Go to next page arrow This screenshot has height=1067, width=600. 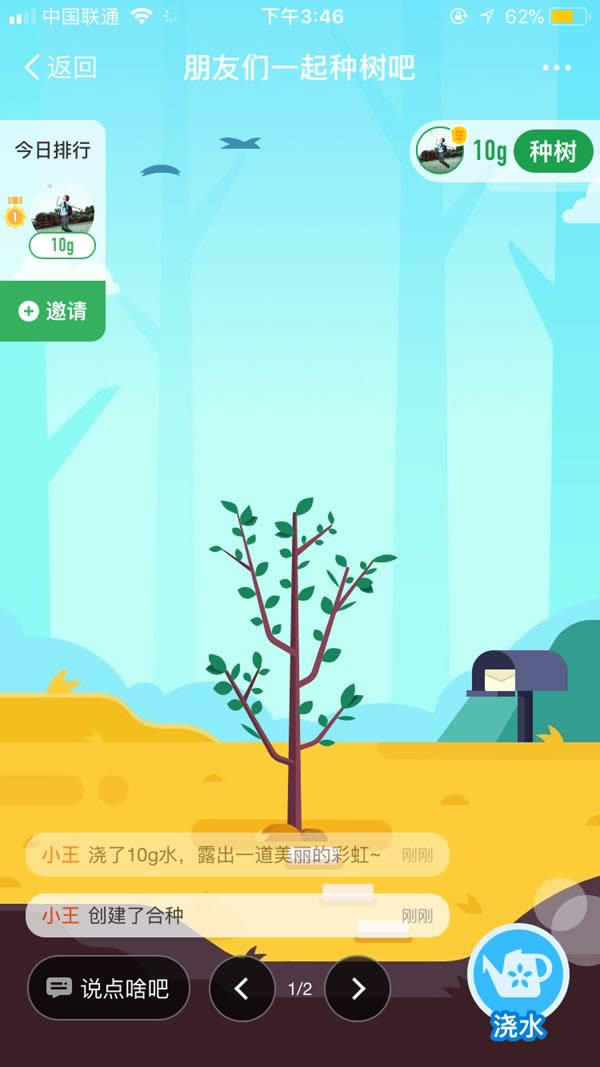point(357,988)
